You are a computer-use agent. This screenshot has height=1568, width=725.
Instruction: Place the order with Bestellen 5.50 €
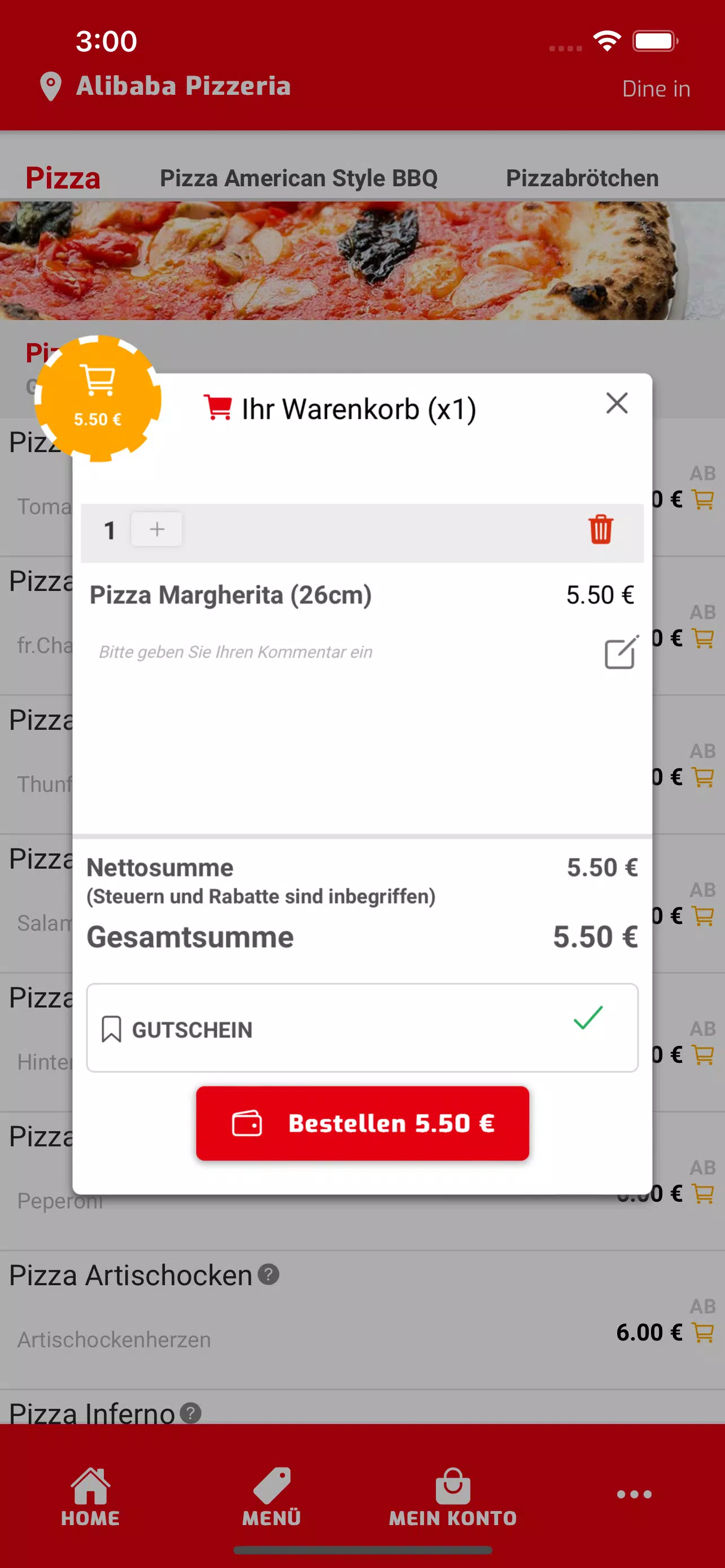point(362,1123)
